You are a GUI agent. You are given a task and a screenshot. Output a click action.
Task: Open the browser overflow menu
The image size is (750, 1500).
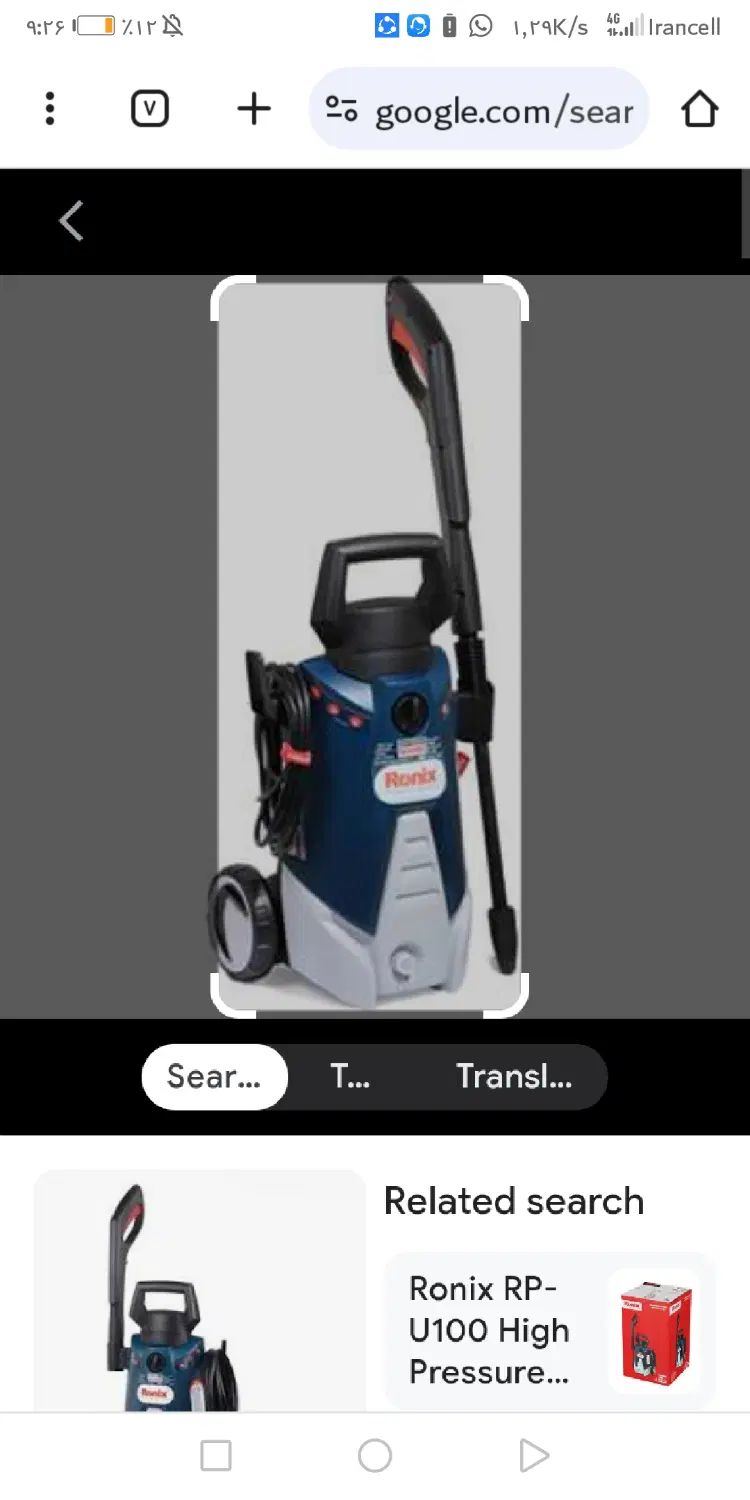point(50,109)
